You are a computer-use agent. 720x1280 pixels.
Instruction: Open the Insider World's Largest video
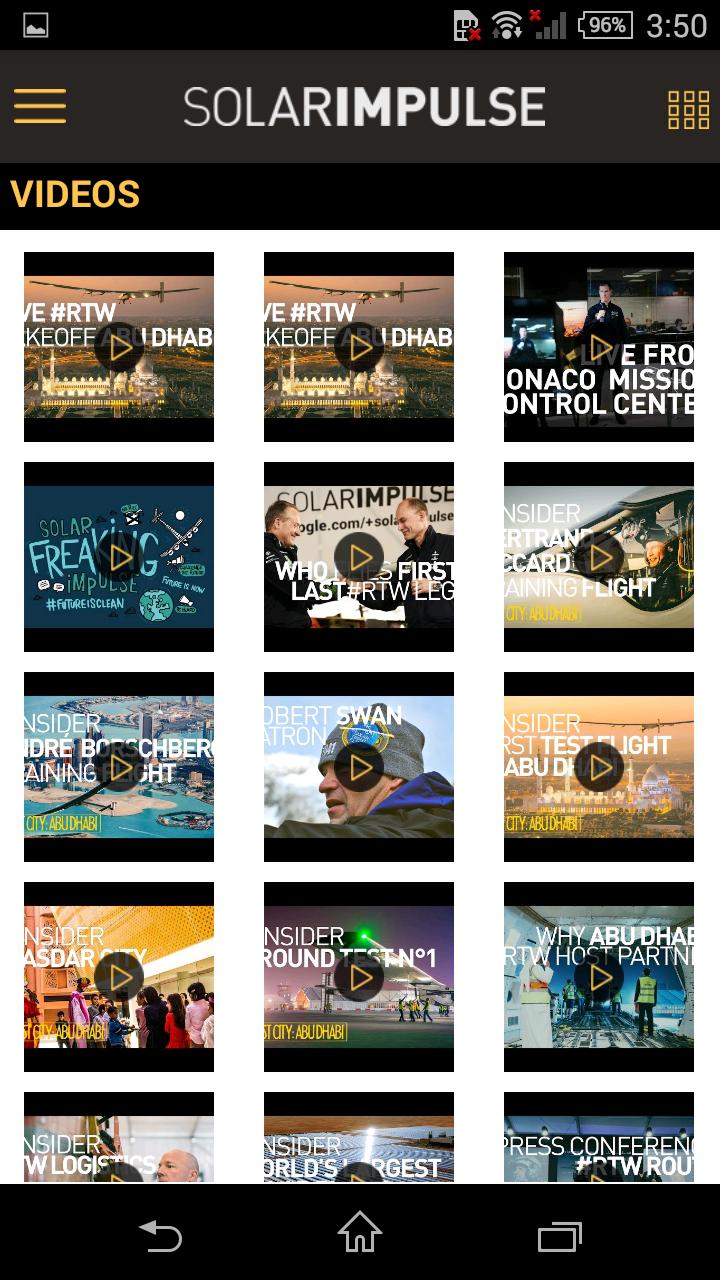(359, 1150)
